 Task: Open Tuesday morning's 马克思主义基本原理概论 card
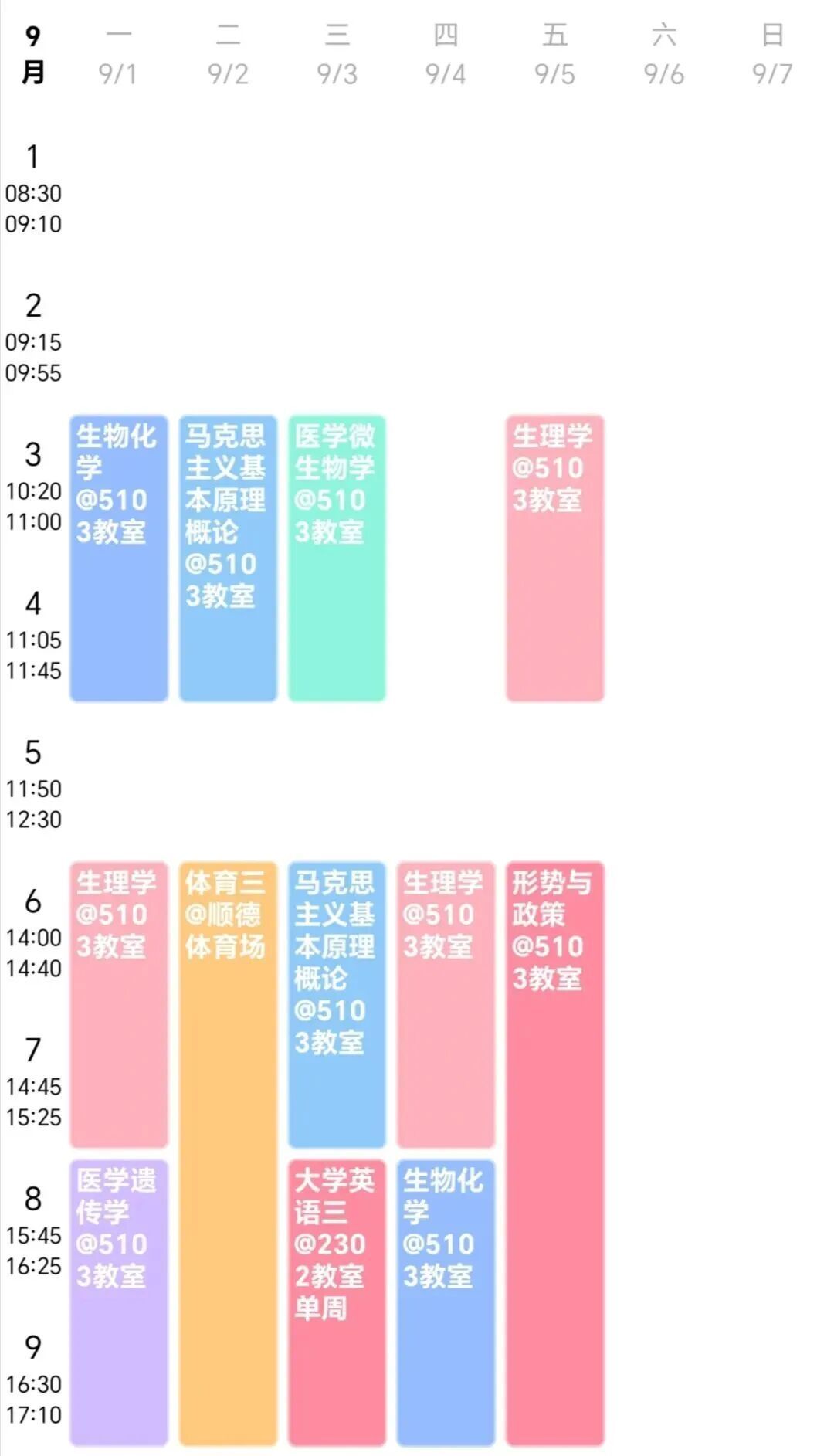(x=228, y=558)
